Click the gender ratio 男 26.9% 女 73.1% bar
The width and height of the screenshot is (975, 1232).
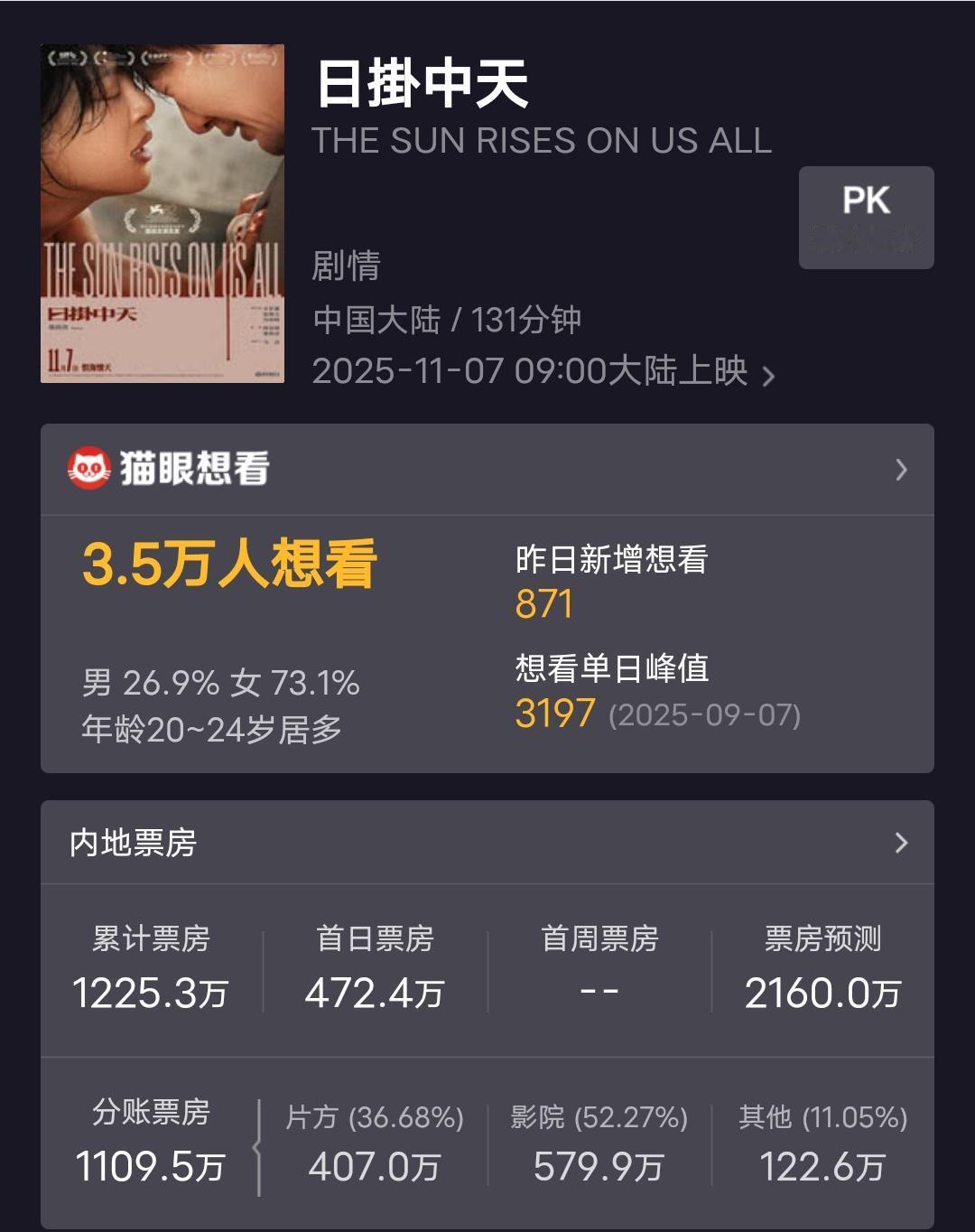[x=221, y=684]
